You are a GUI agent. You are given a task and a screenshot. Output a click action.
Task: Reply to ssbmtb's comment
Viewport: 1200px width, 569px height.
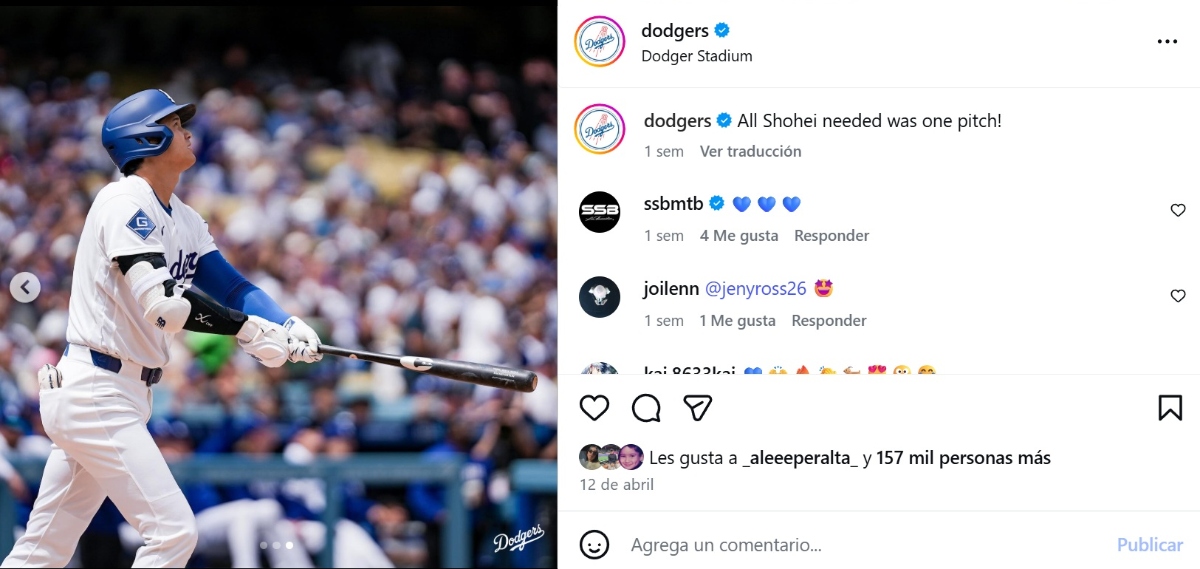coord(831,236)
